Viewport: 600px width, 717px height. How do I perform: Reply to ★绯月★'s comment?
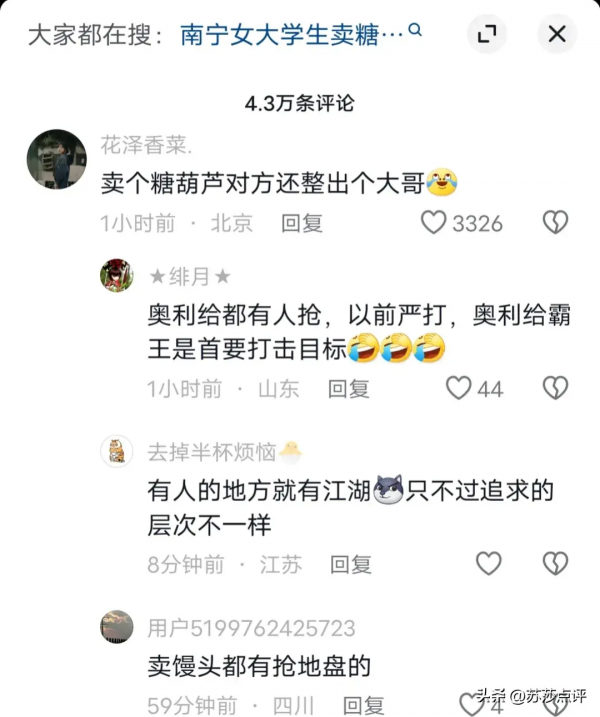[x=349, y=389]
